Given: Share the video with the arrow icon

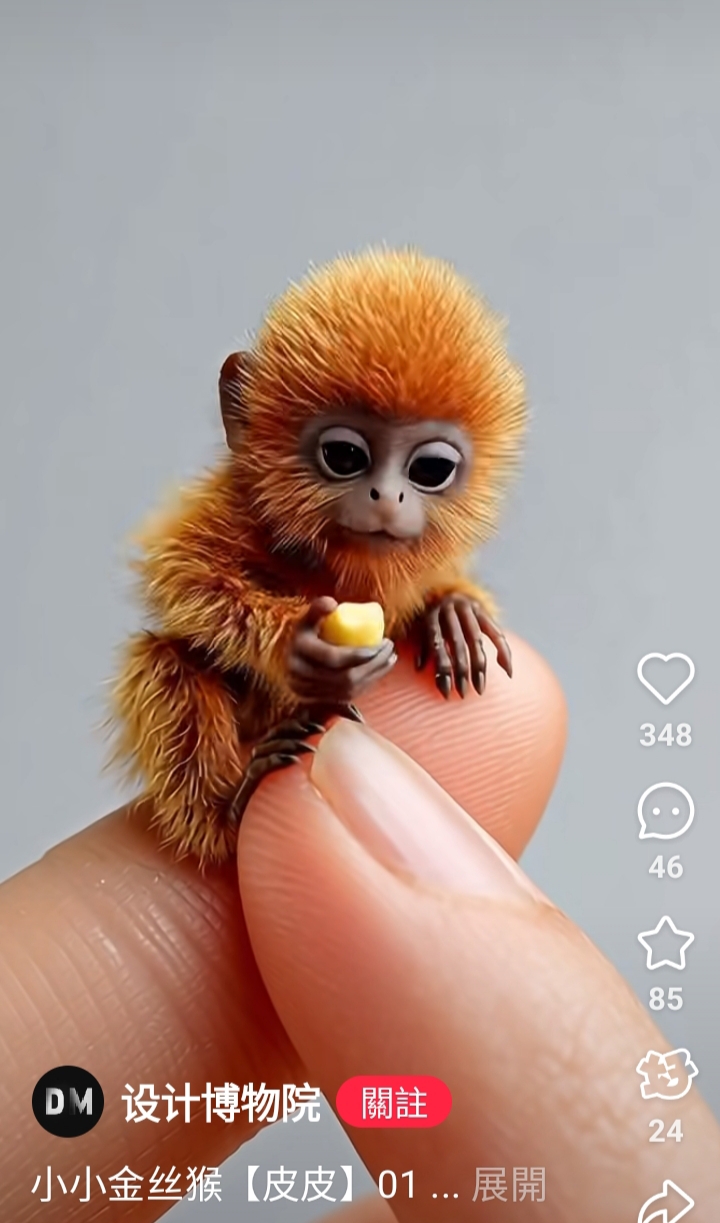Looking at the screenshot, I should [x=667, y=1201].
